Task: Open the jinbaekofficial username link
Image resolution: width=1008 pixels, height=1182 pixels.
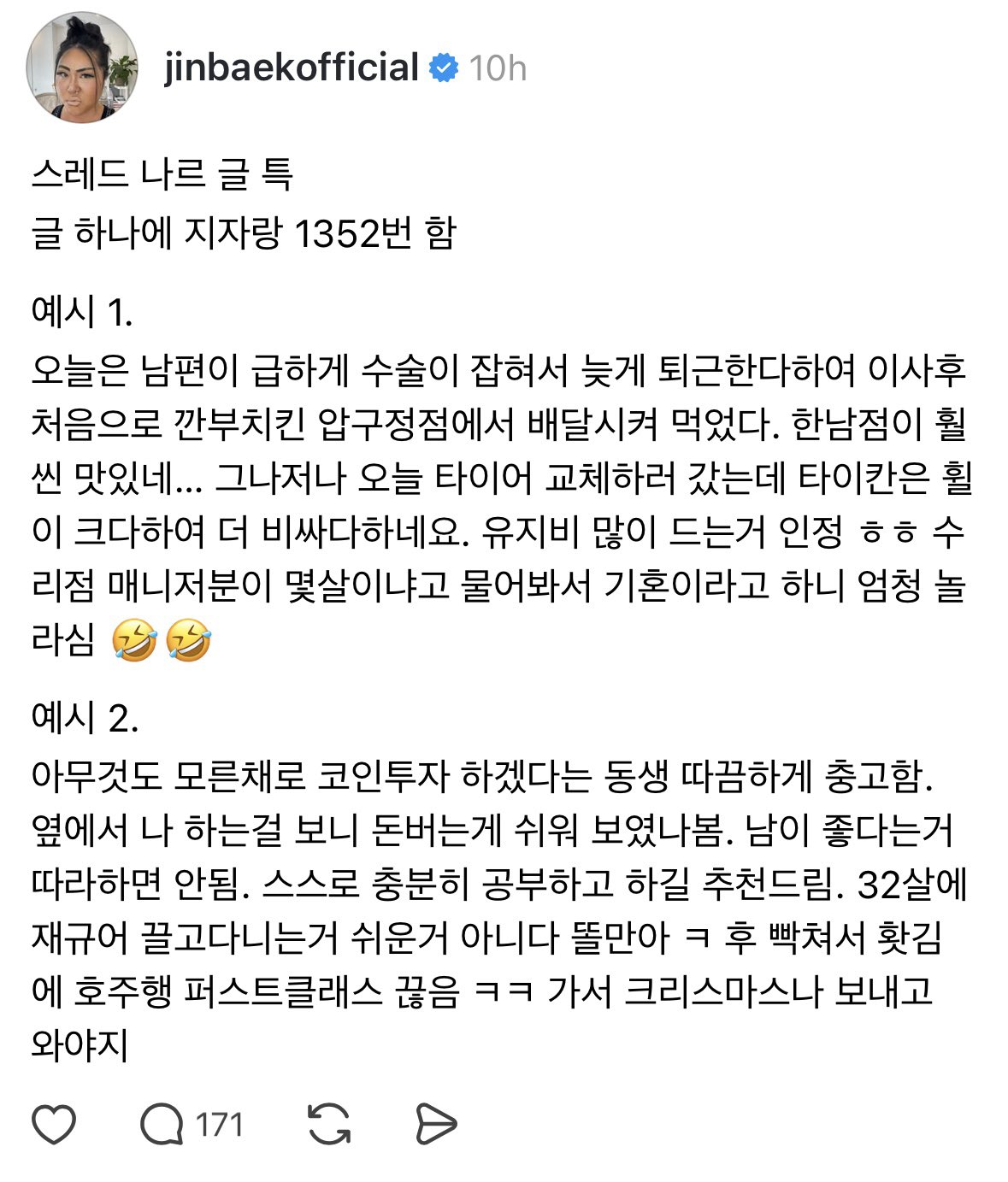Action: pyautogui.click(x=291, y=68)
